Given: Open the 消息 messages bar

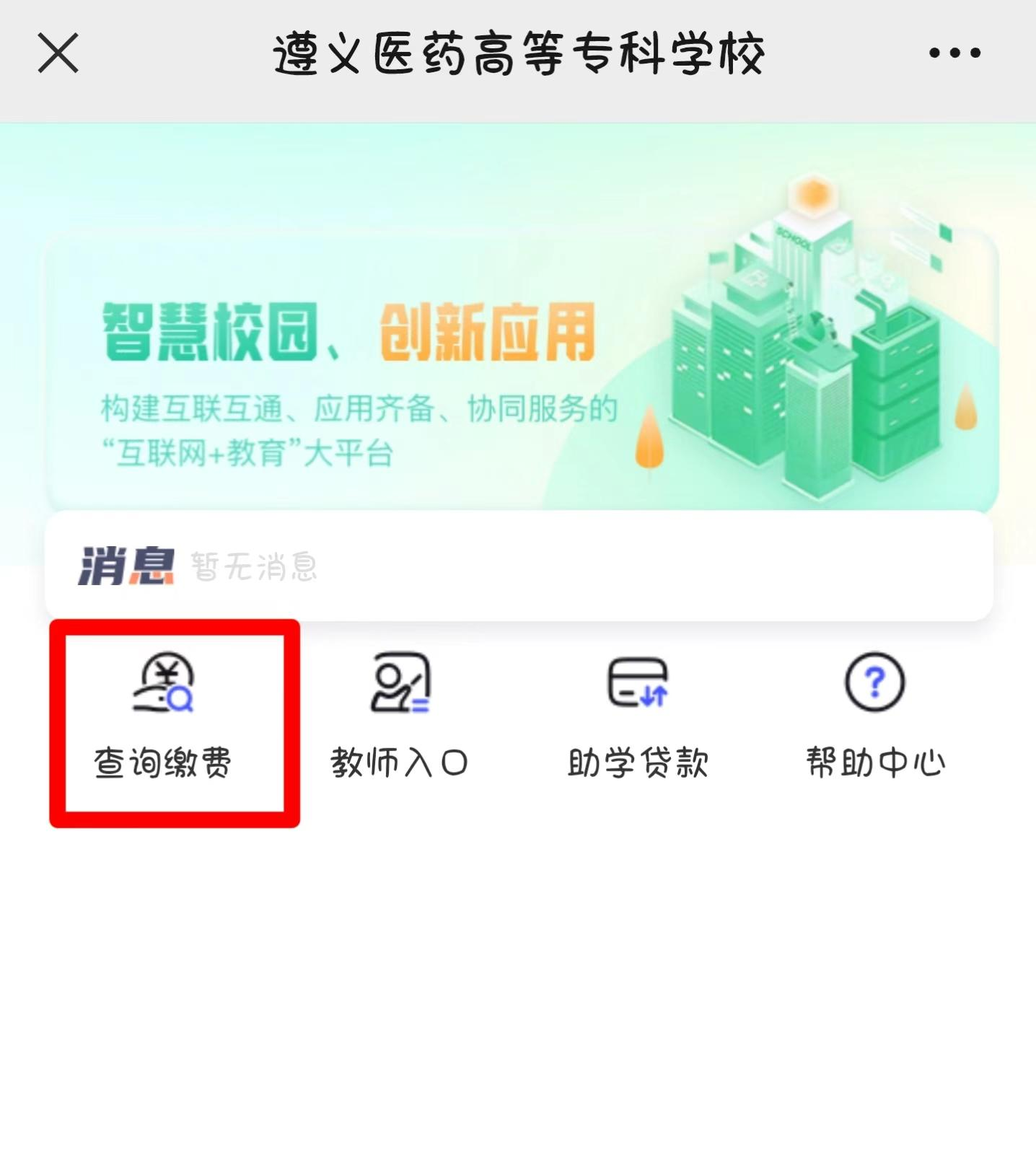Looking at the screenshot, I should point(518,566).
